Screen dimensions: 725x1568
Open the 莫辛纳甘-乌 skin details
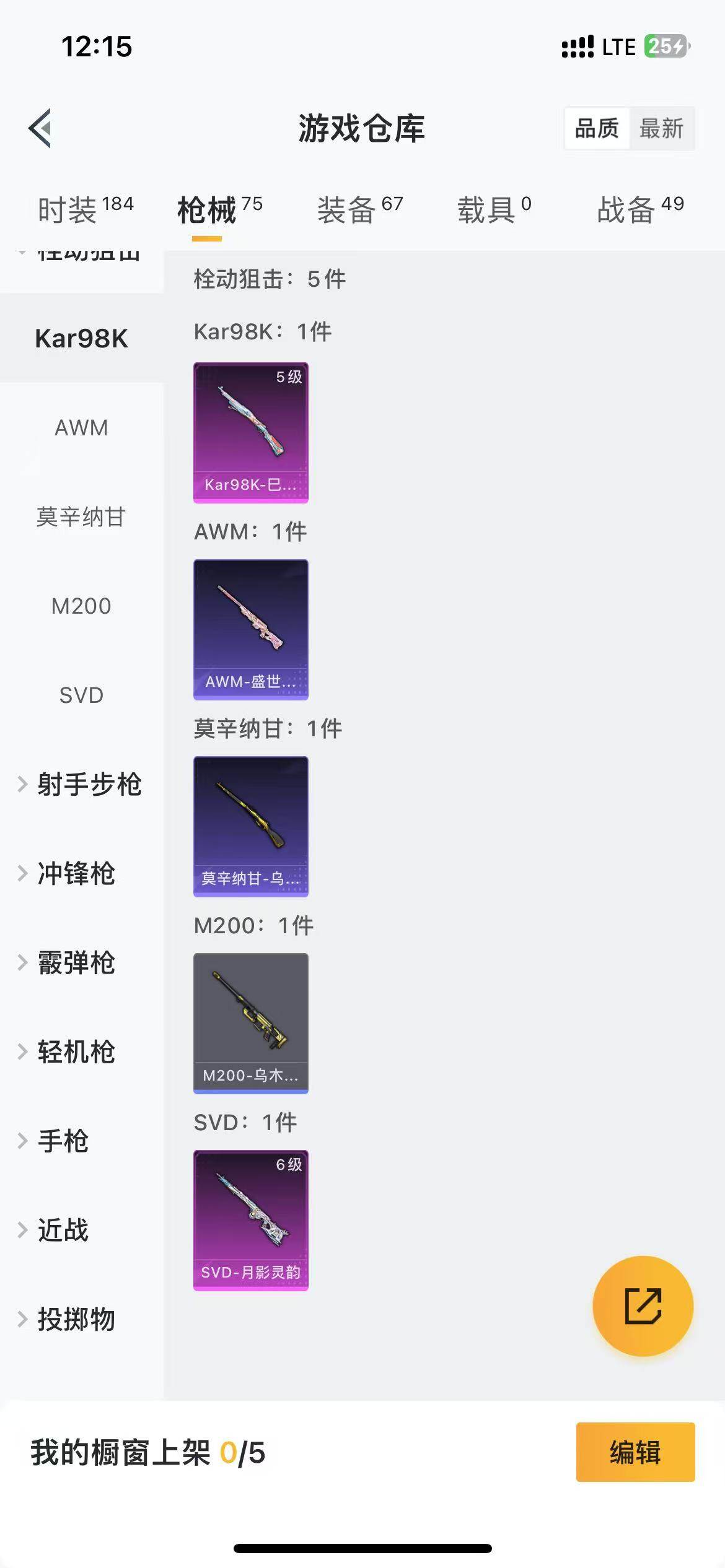point(250,827)
